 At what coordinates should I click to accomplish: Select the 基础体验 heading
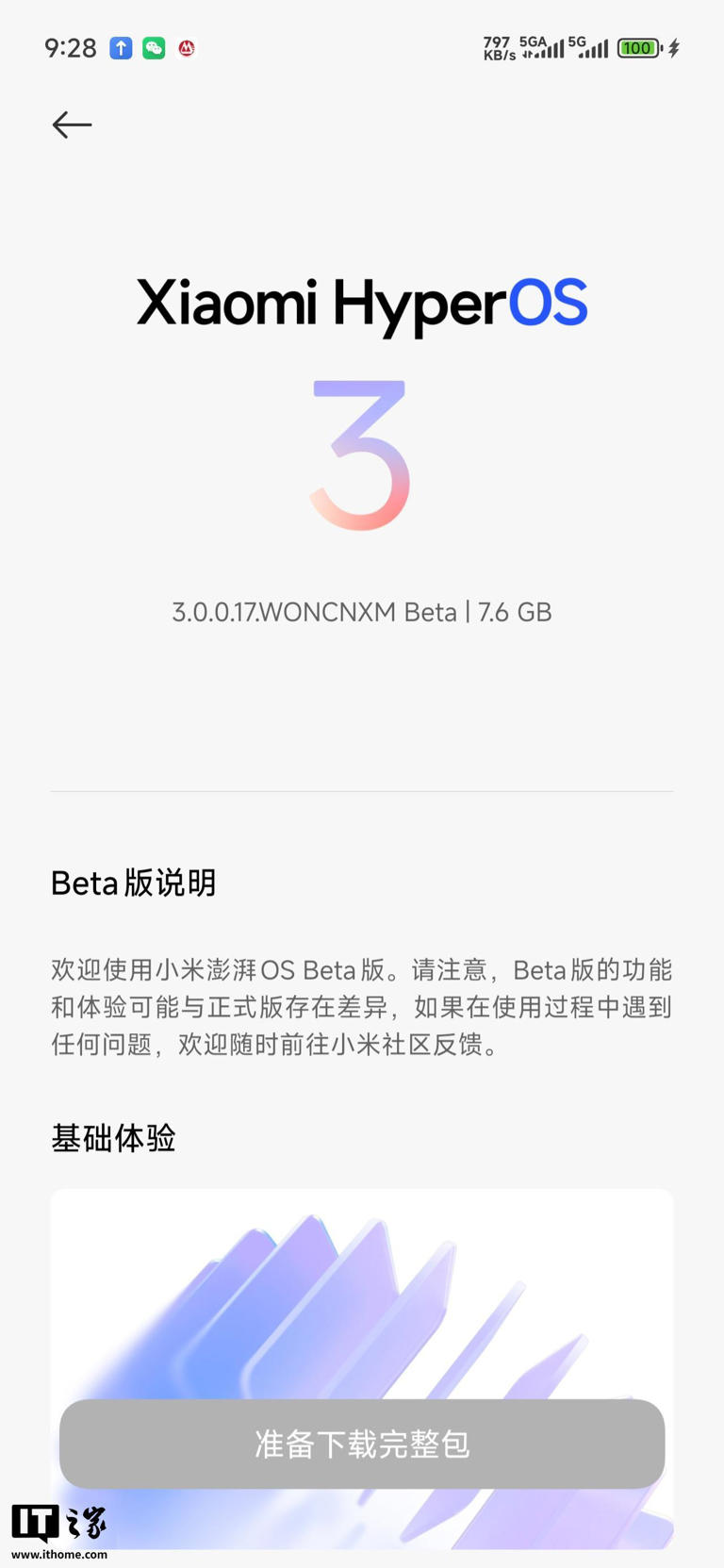coord(112,1138)
